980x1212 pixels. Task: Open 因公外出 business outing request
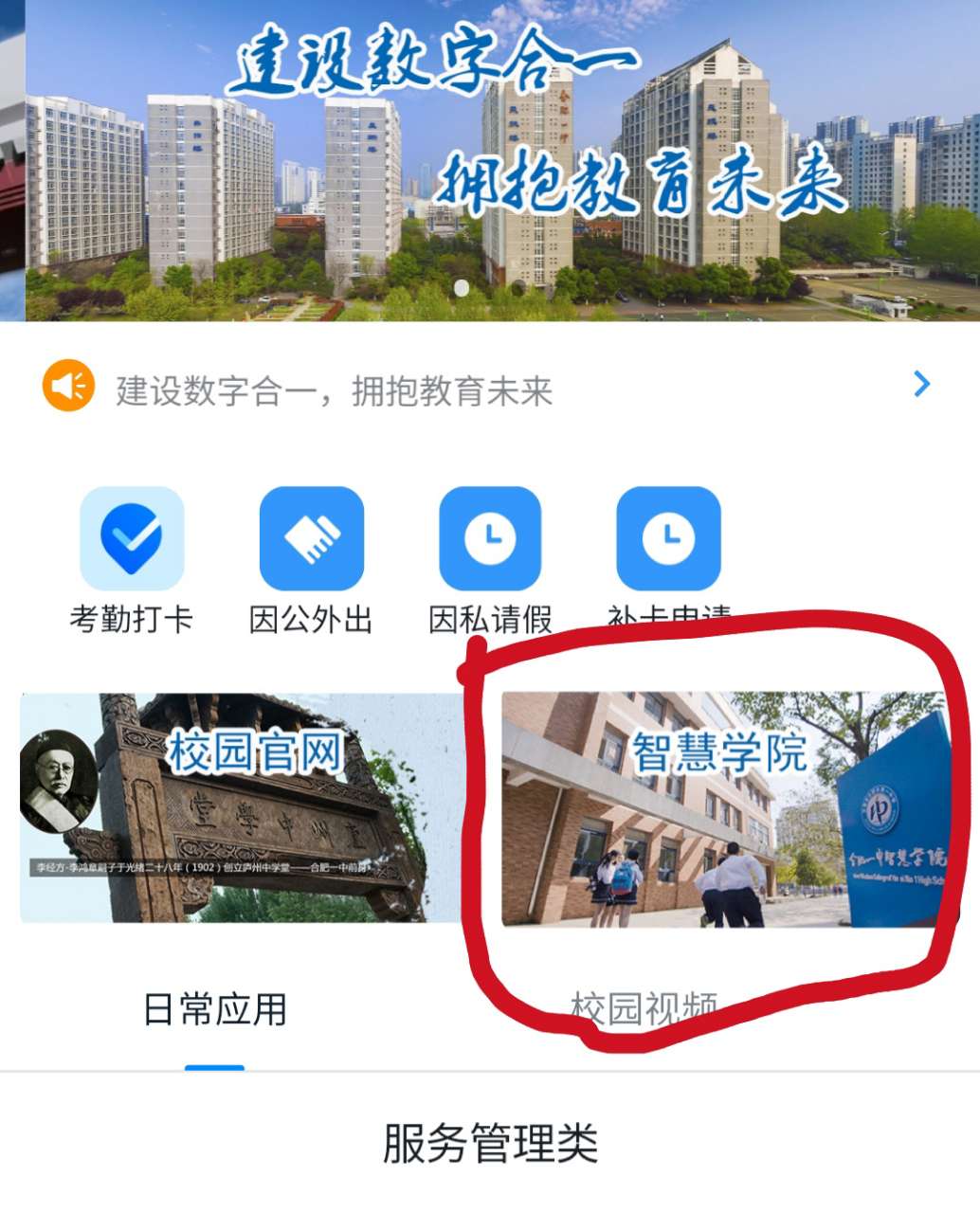(x=311, y=539)
